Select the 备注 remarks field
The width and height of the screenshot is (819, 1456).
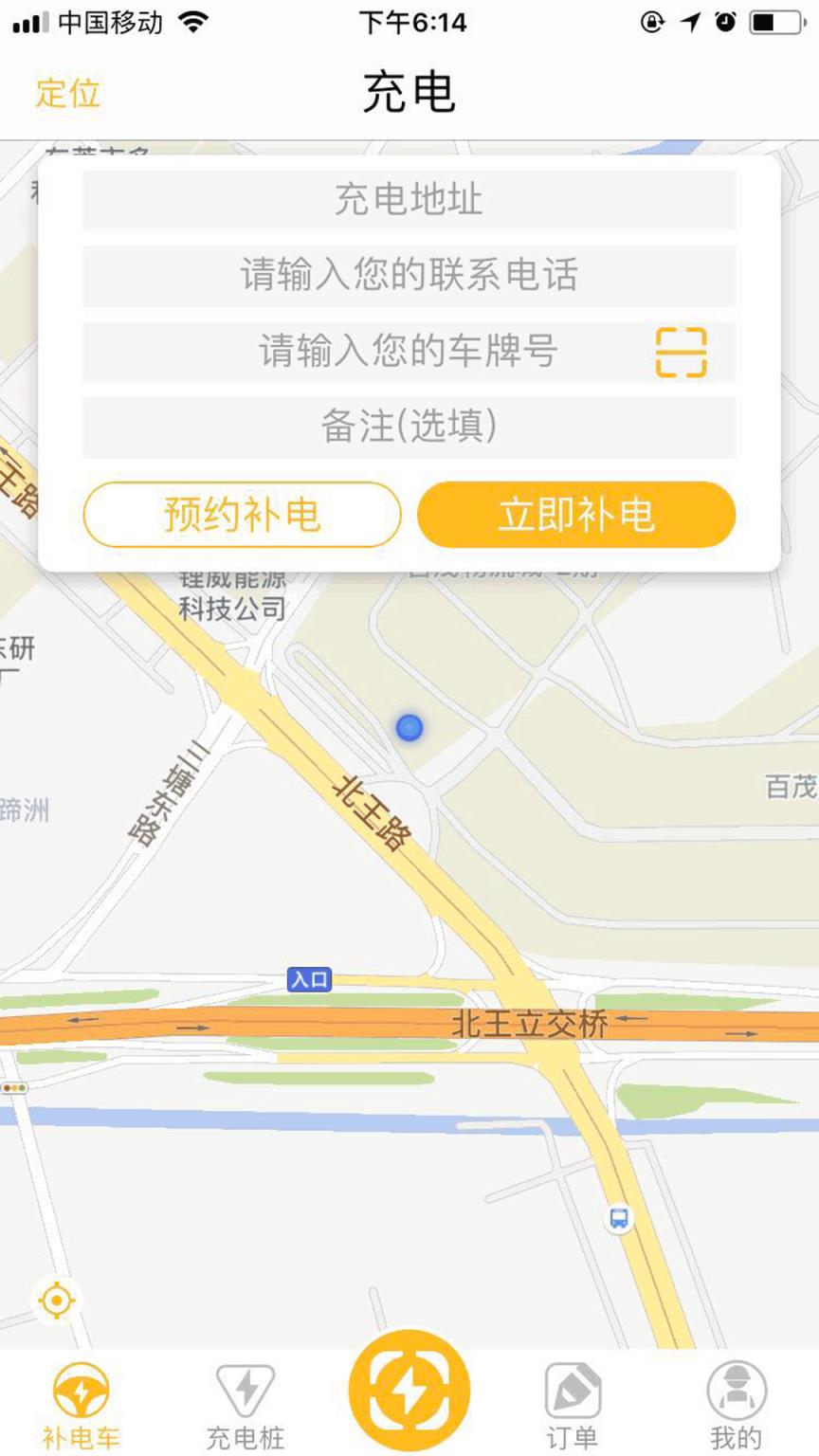(409, 427)
